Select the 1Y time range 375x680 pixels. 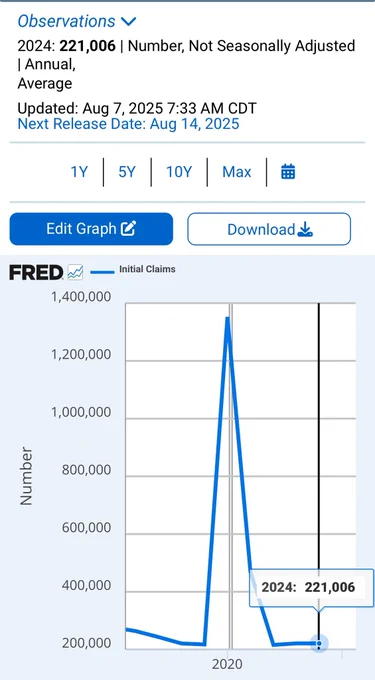[79, 172]
